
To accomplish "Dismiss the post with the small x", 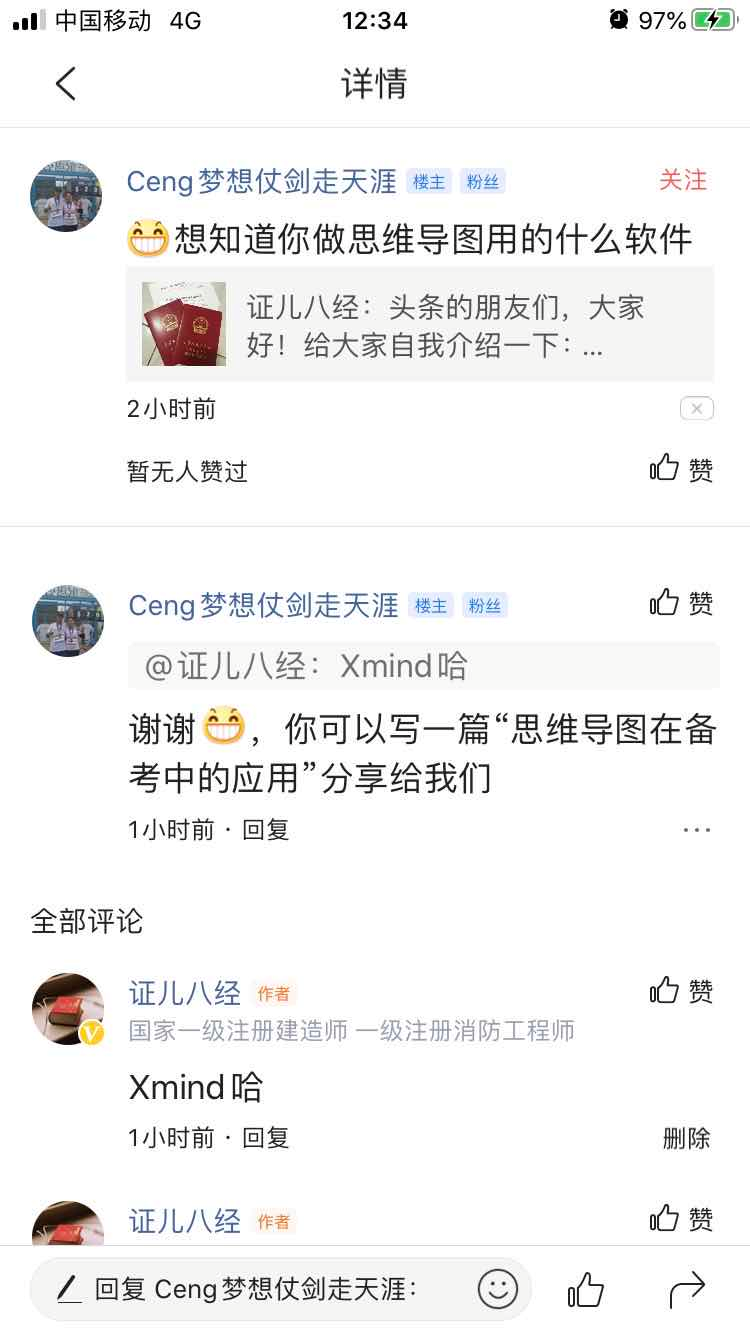I will pyautogui.click(x=696, y=408).
